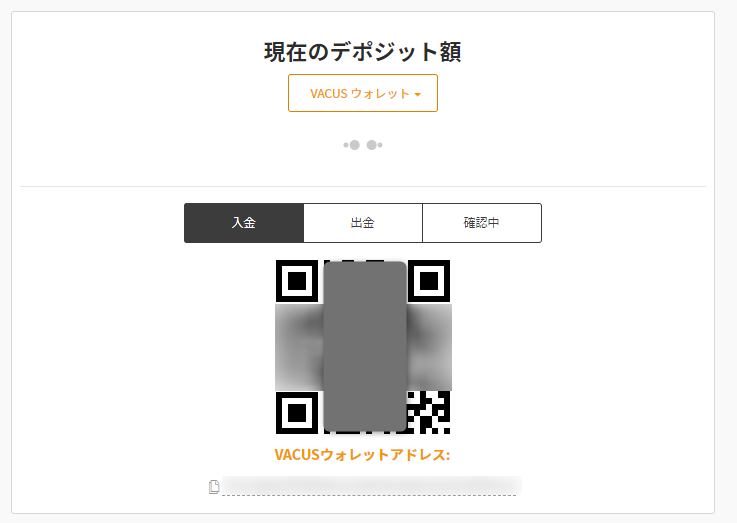
Task: Switch to the 確認中 tab
Action: coord(481,223)
